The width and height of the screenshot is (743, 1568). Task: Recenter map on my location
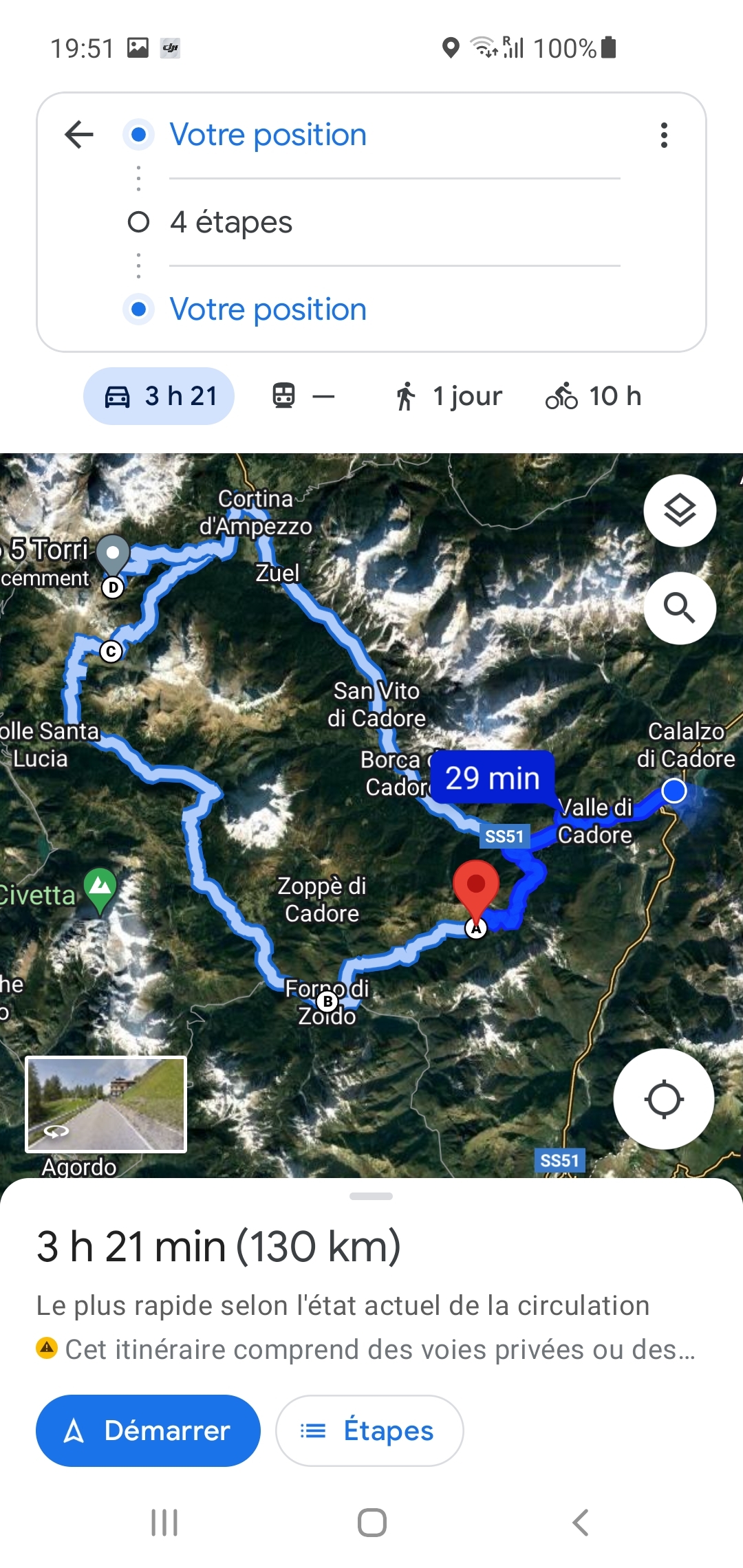tap(663, 1099)
